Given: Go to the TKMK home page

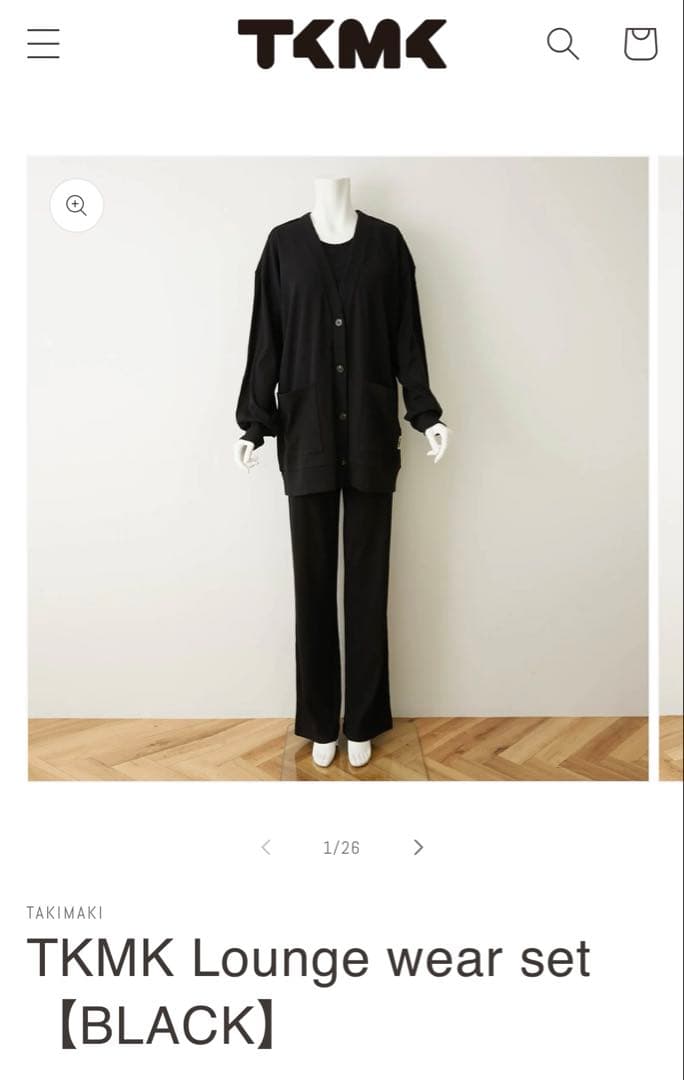Looking at the screenshot, I should [342, 44].
